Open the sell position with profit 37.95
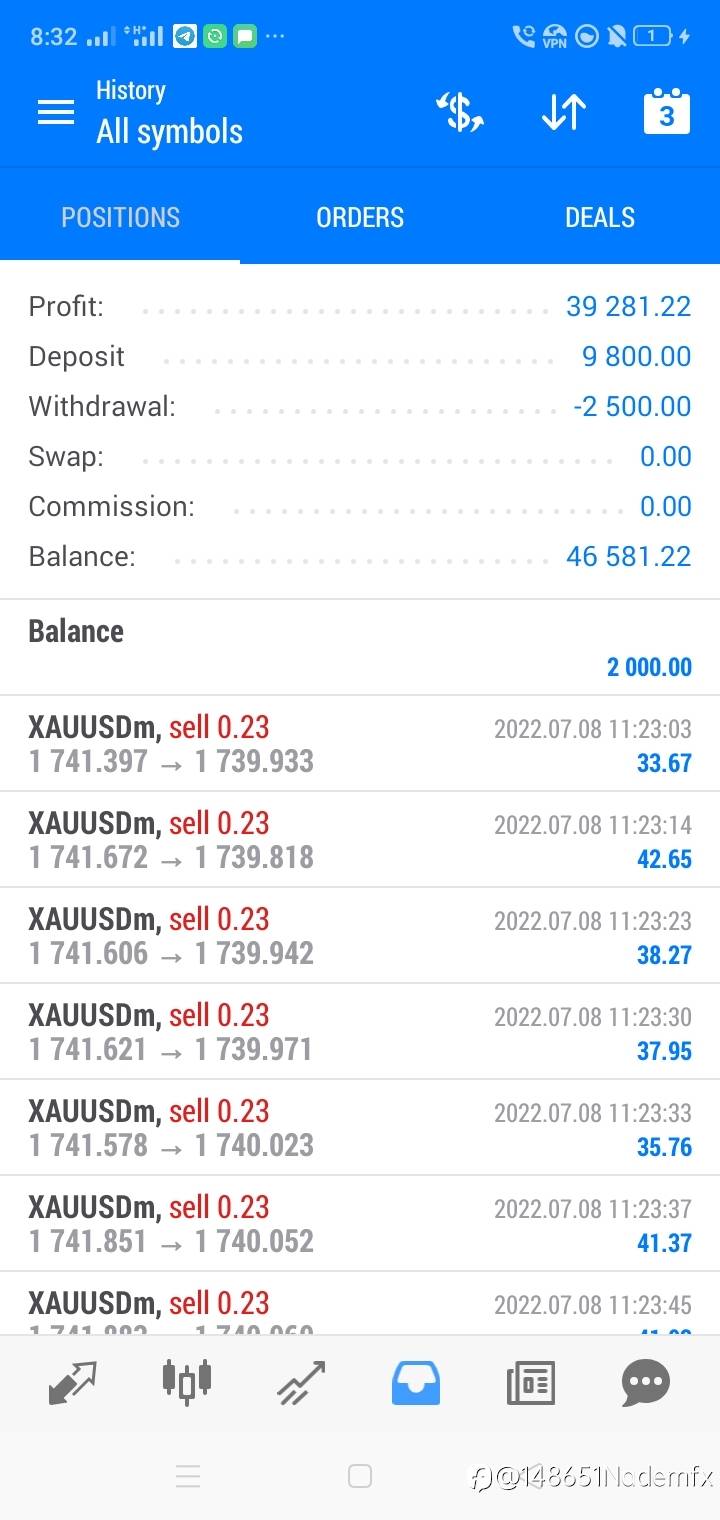 point(360,1032)
